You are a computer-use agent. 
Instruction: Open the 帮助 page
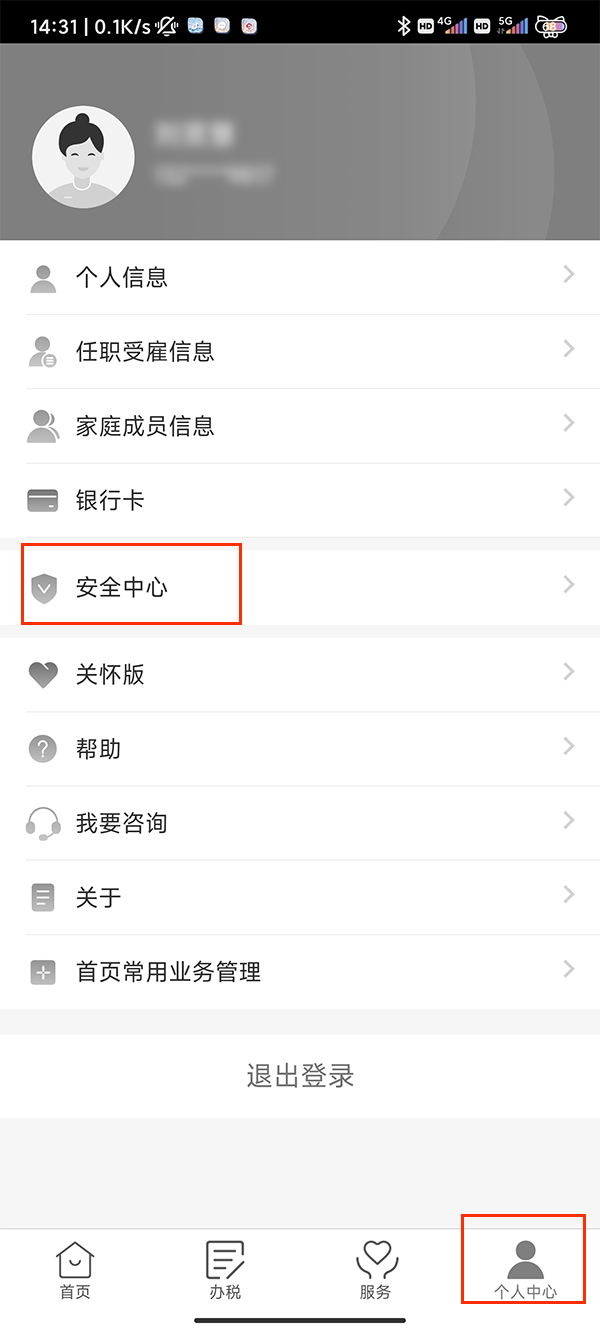pyautogui.click(x=300, y=748)
